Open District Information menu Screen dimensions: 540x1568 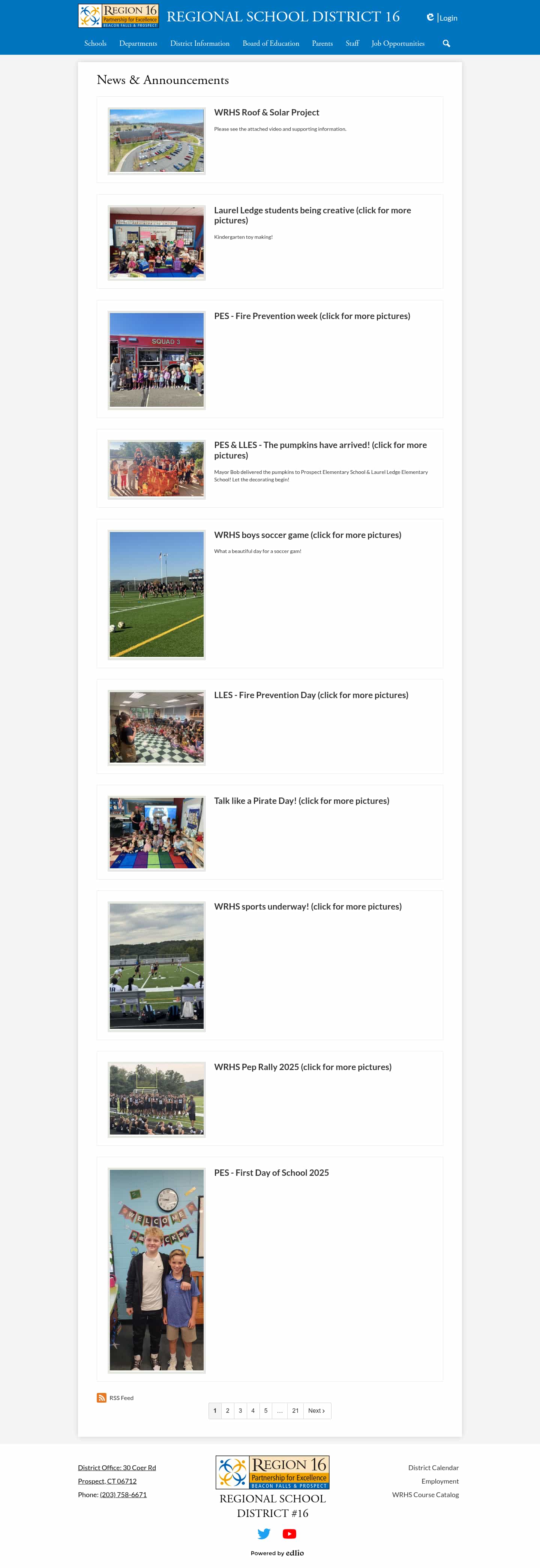[199, 43]
